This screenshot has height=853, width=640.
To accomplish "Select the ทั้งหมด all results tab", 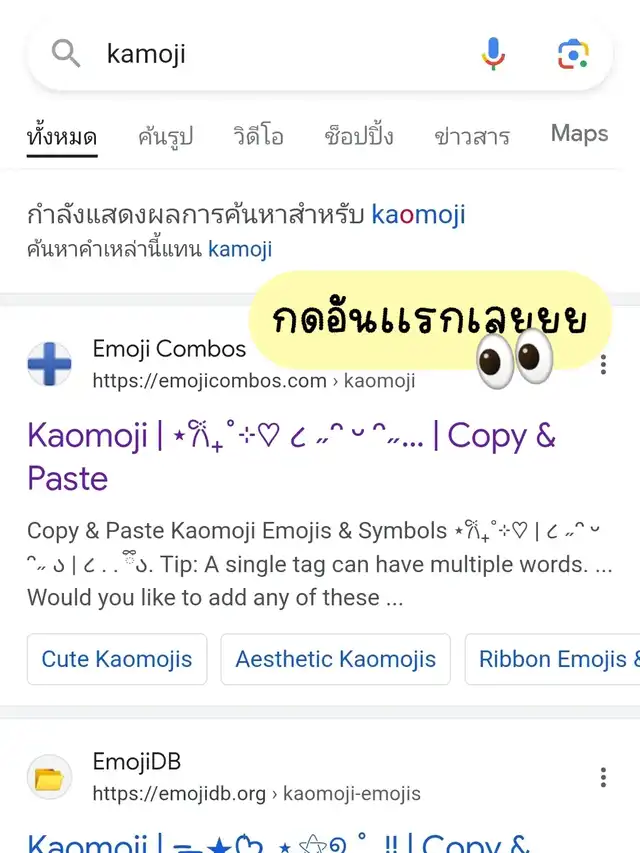I will tap(62, 136).
